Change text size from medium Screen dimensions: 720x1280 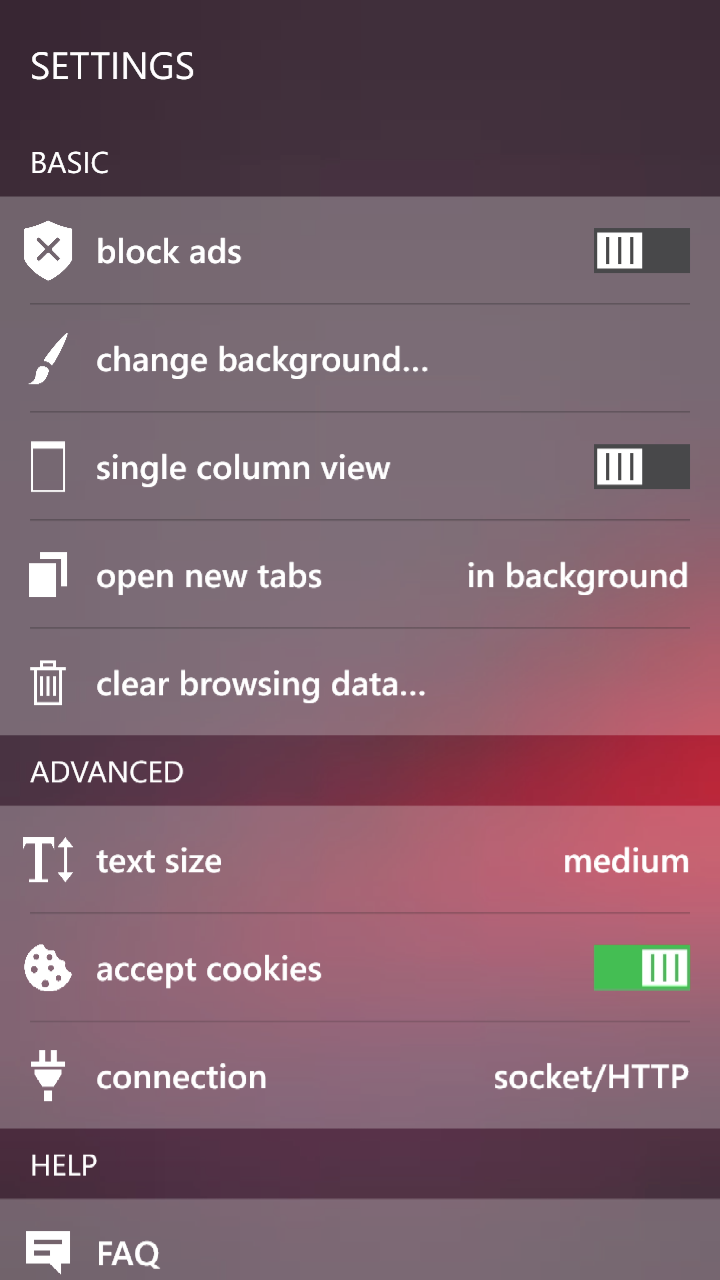coord(625,861)
